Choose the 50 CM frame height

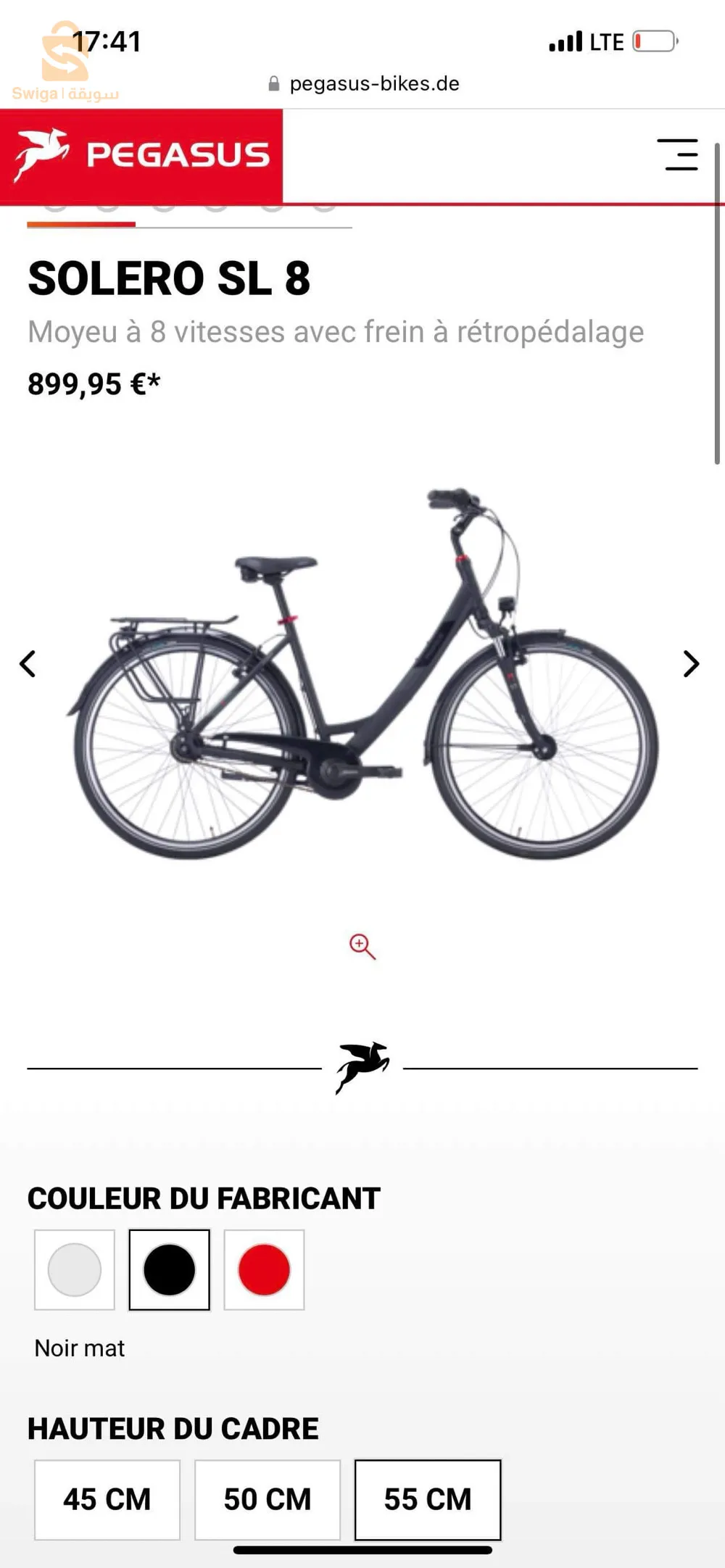pyautogui.click(x=268, y=1499)
